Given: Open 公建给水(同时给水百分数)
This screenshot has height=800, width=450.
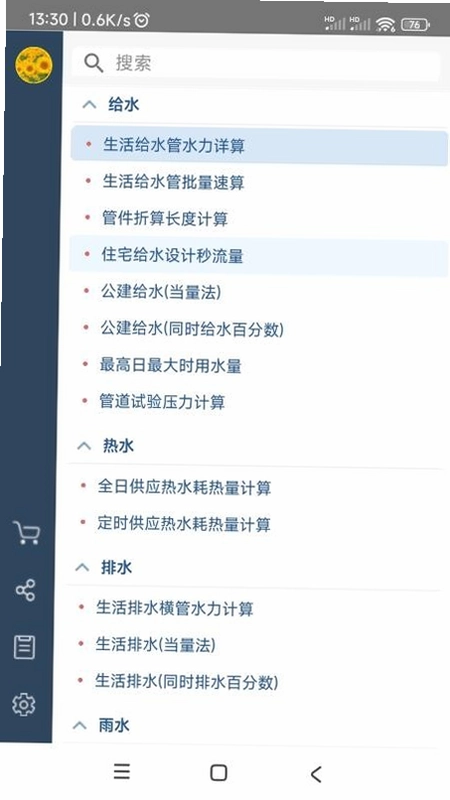Looking at the screenshot, I should tap(257, 329).
